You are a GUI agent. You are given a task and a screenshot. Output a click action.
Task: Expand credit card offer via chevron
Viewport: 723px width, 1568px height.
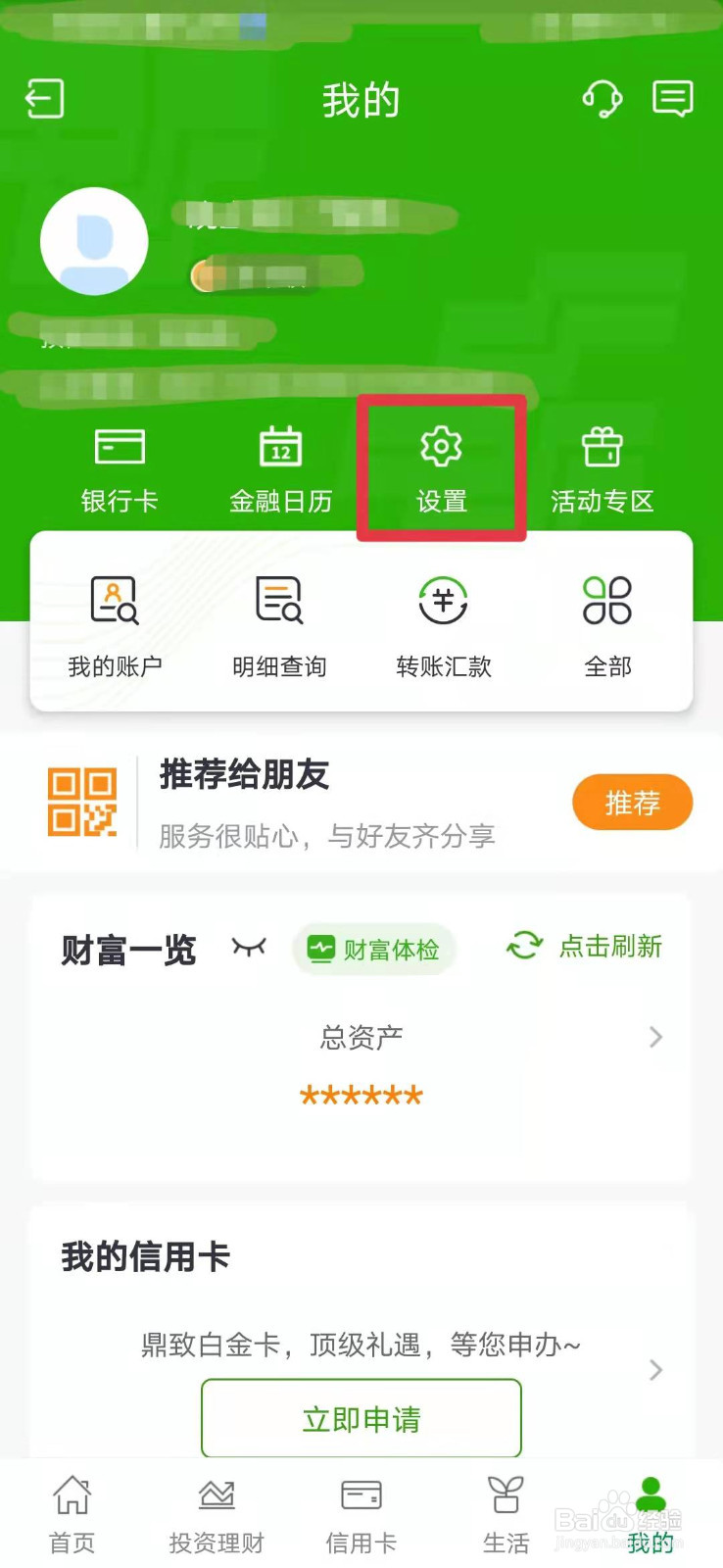point(654,1371)
